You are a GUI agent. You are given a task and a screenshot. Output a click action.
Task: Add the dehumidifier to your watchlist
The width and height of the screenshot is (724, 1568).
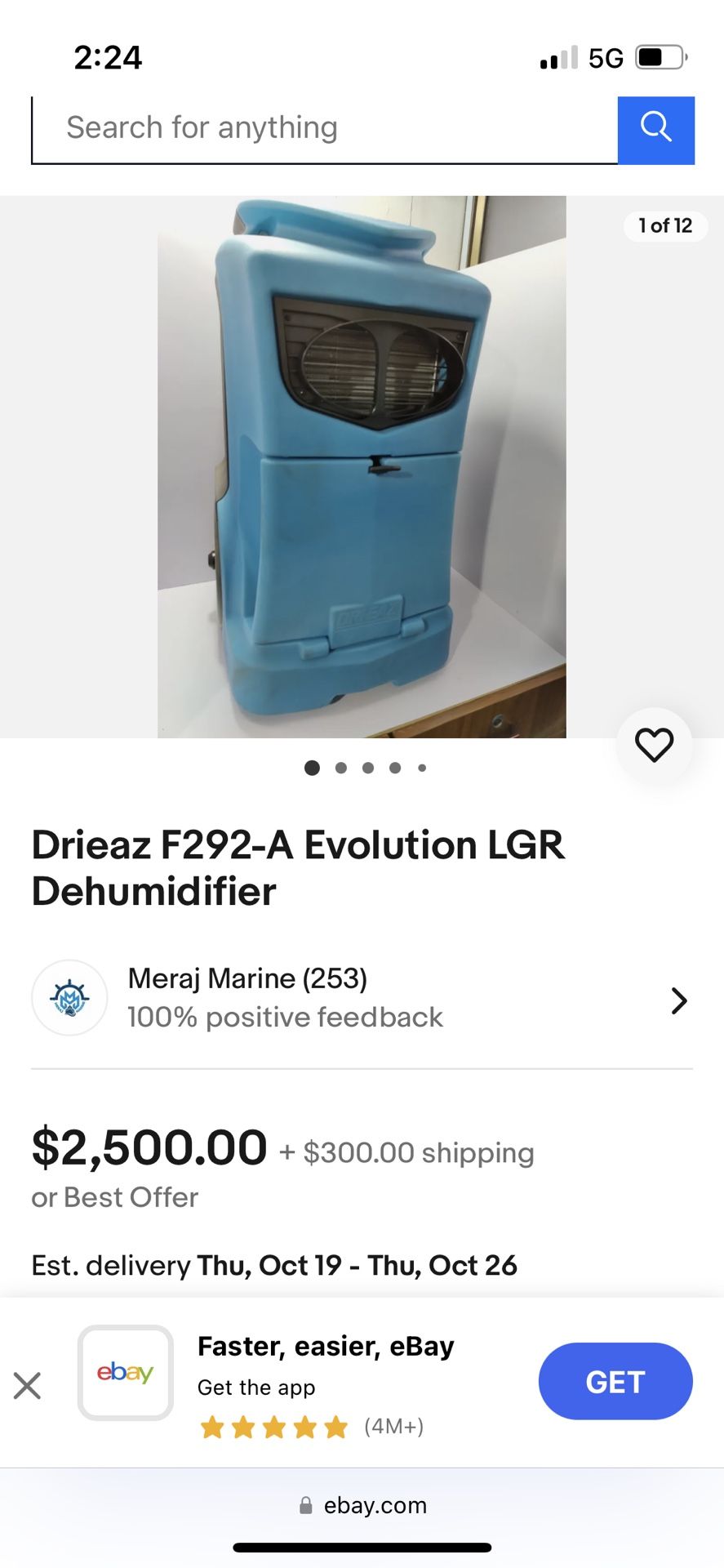click(x=654, y=744)
